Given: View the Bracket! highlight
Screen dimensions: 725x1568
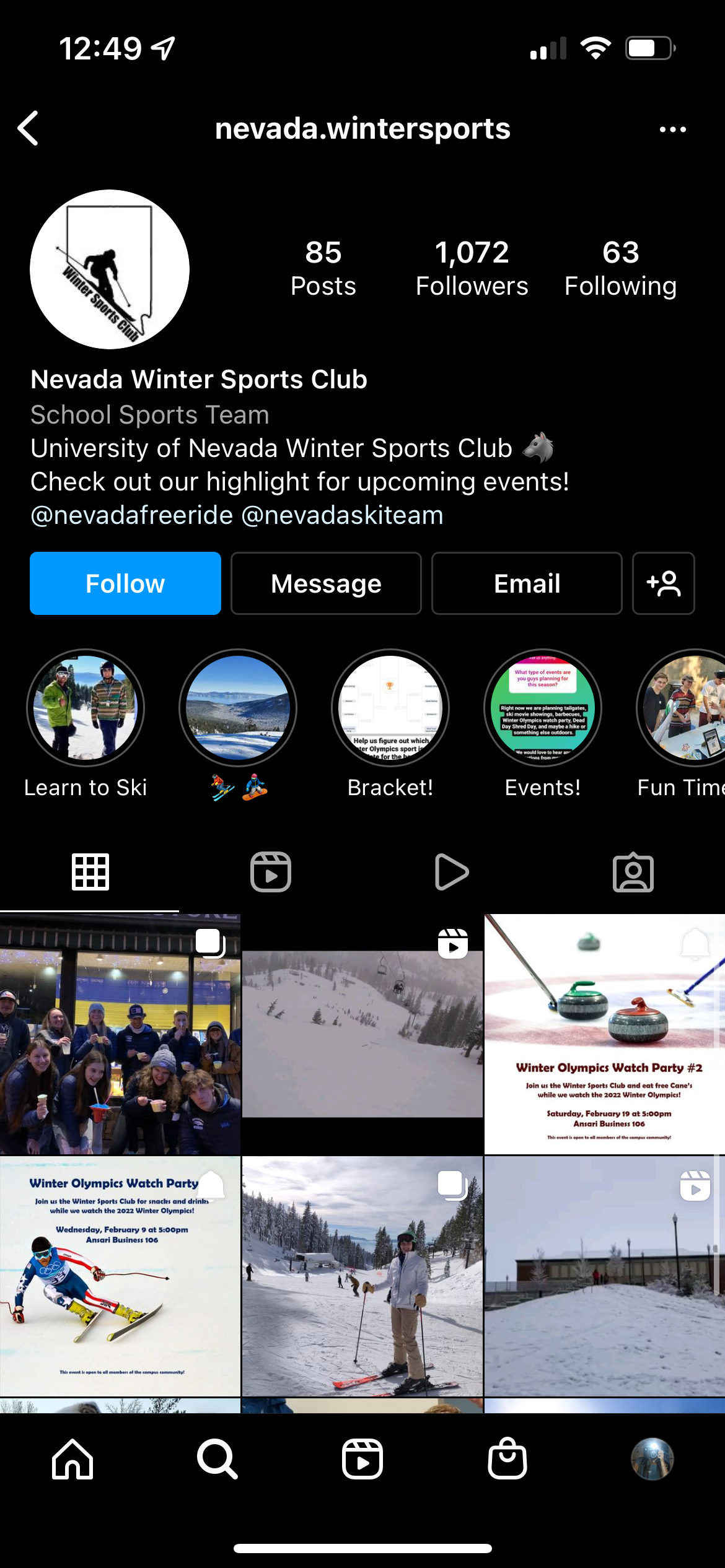Looking at the screenshot, I should coord(390,708).
